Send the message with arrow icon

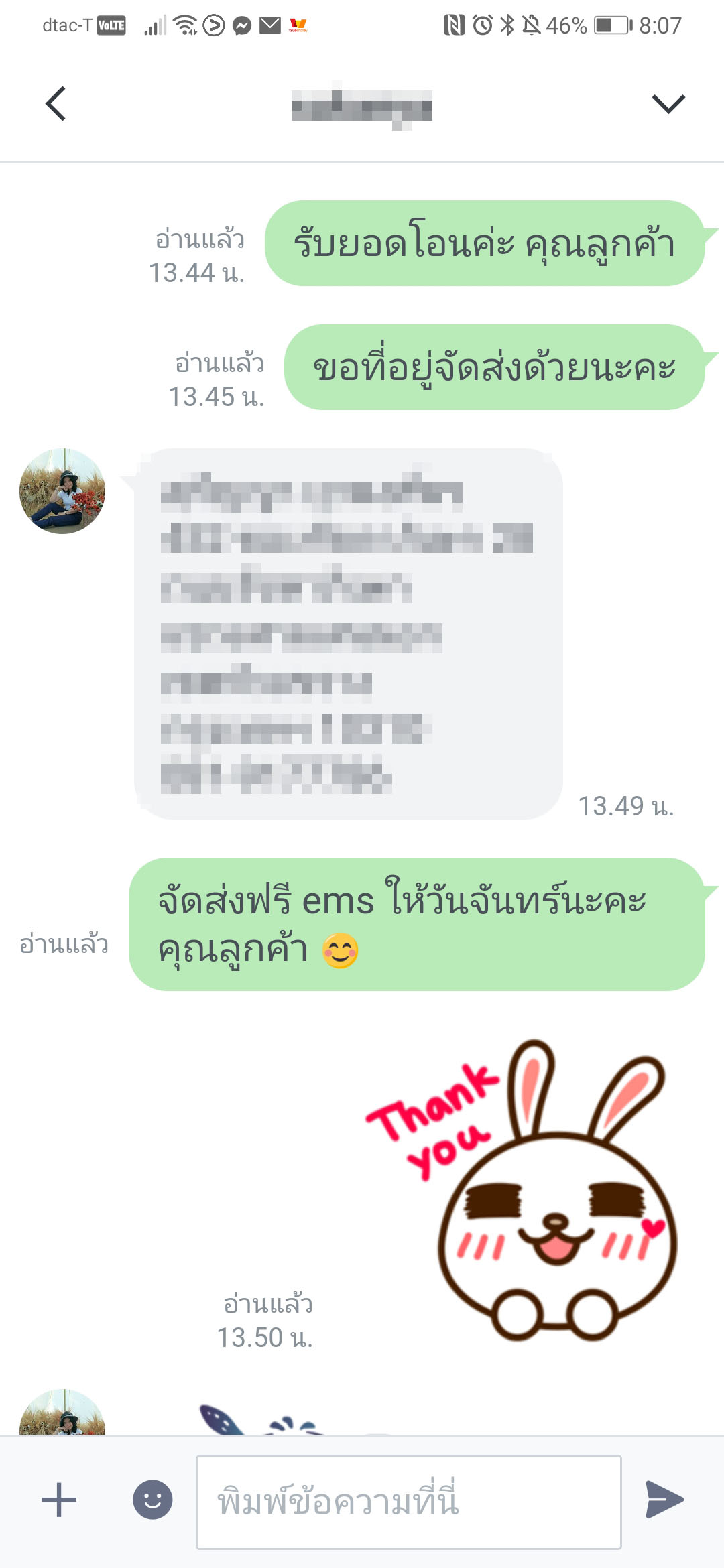(x=664, y=1500)
